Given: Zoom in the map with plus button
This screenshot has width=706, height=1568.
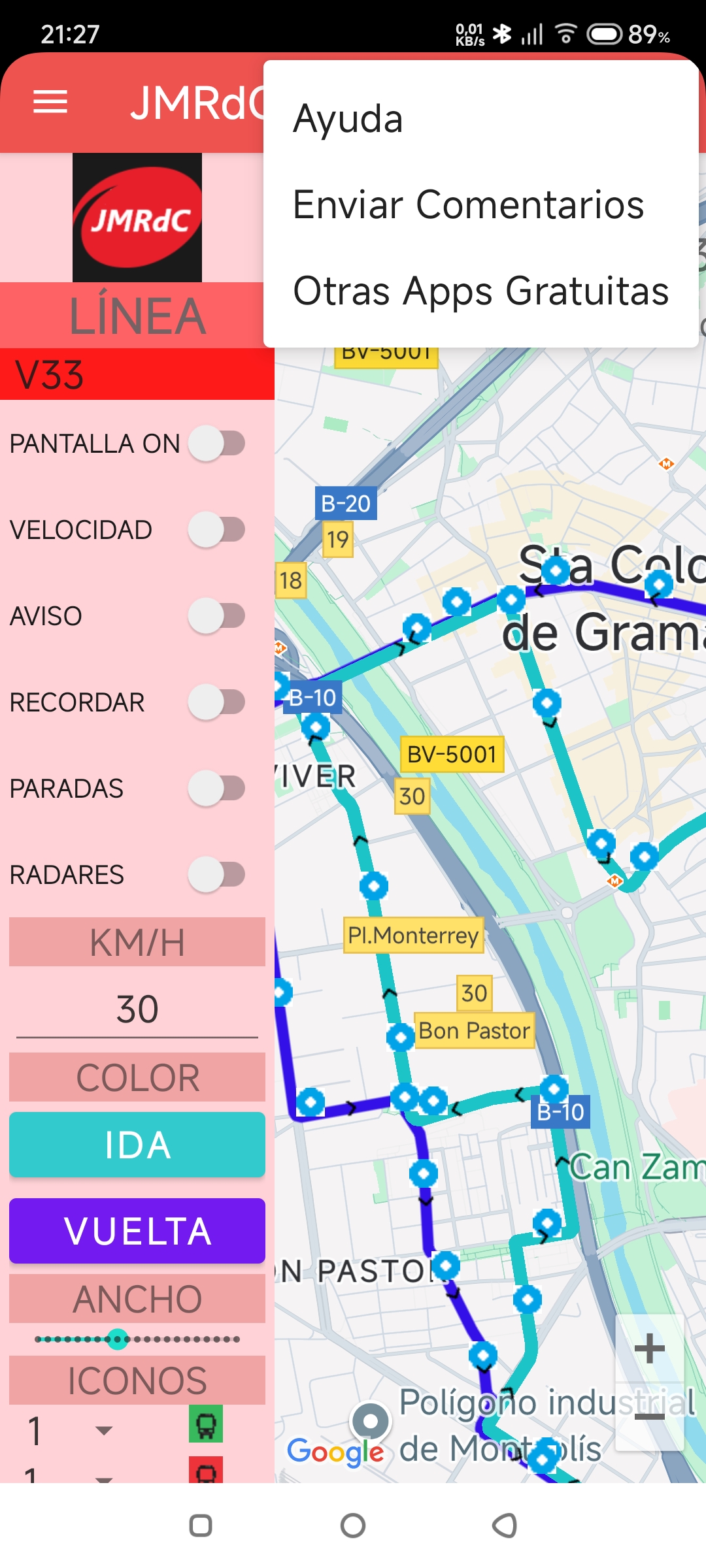Looking at the screenshot, I should tap(649, 1348).
